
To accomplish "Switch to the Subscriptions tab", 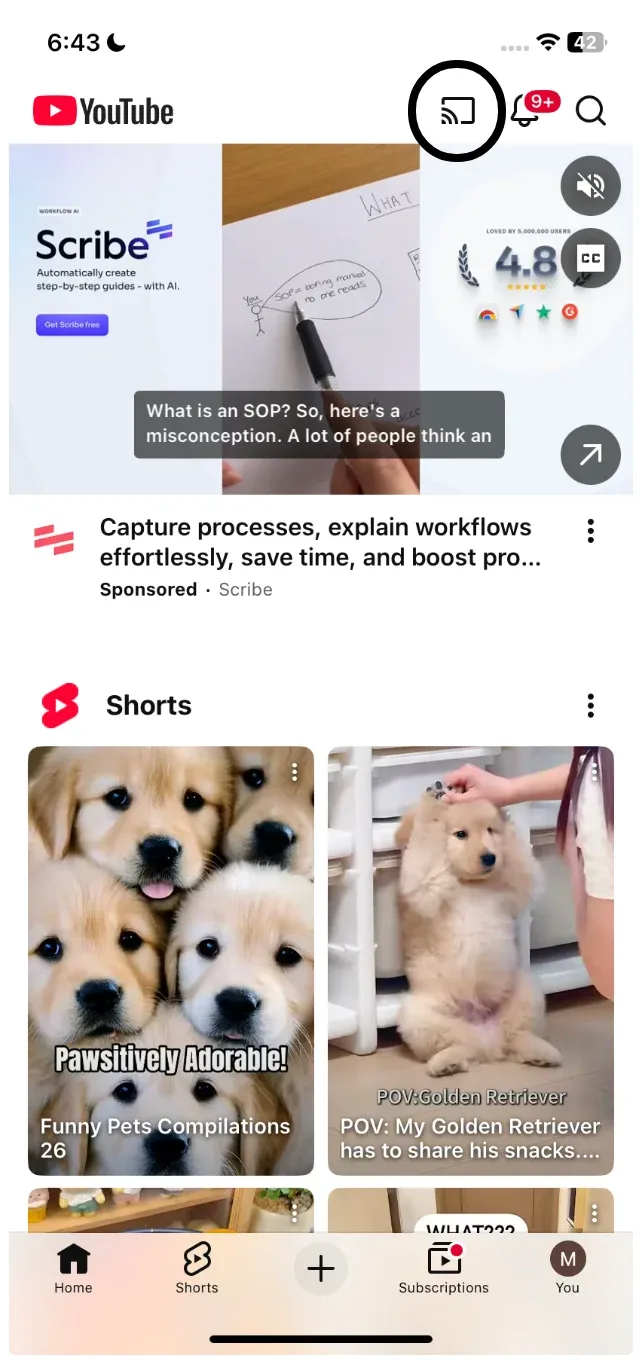I will pos(444,1269).
